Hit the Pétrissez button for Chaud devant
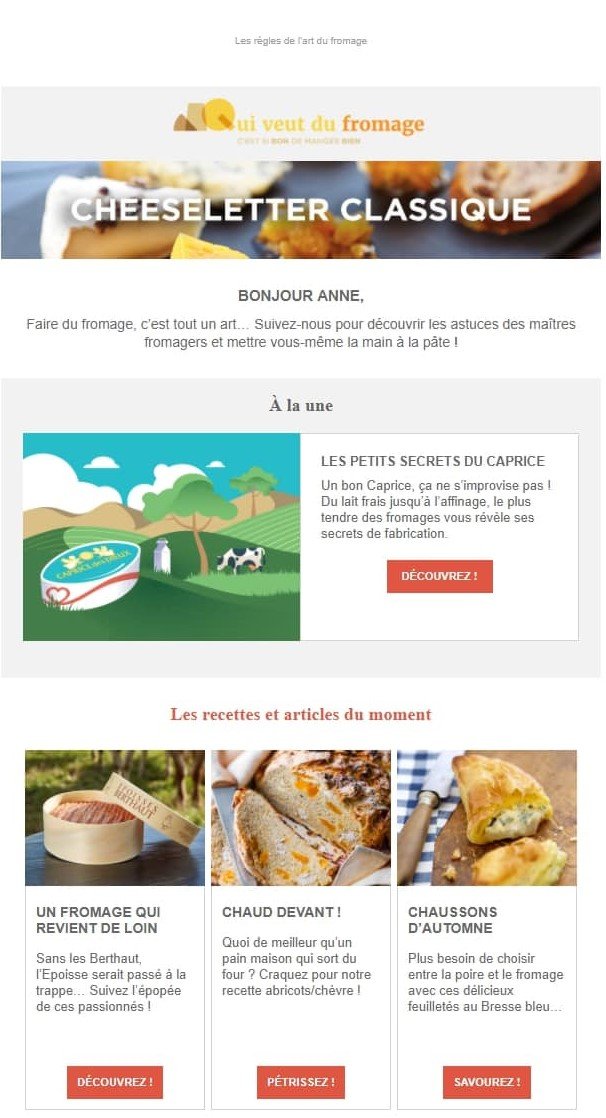Viewport: 606px width, 1118px height. point(301,1082)
